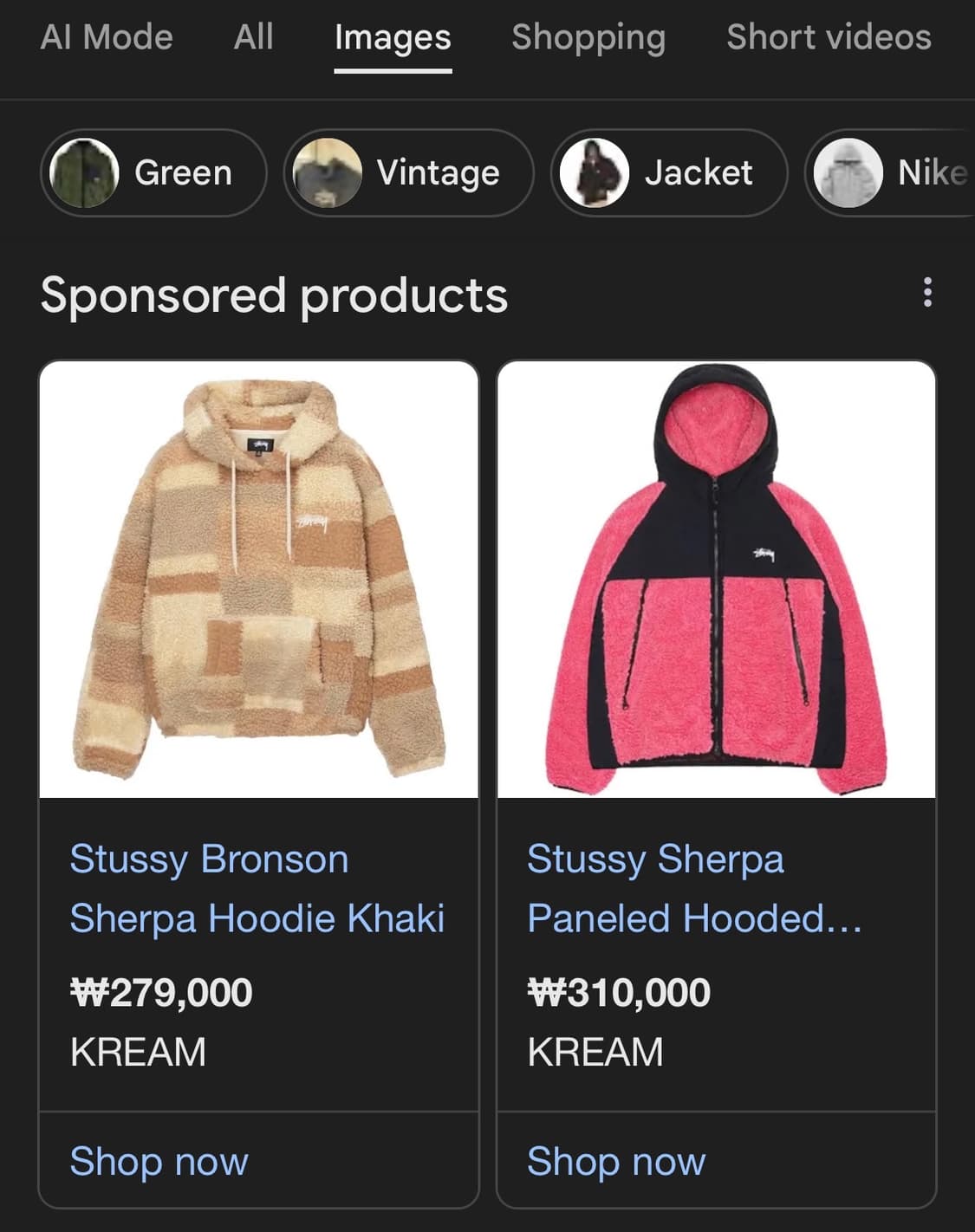Open the Short videos tab
The width and height of the screenshot is (975, 1232).
pyautogui.click(x=827, y=38)
